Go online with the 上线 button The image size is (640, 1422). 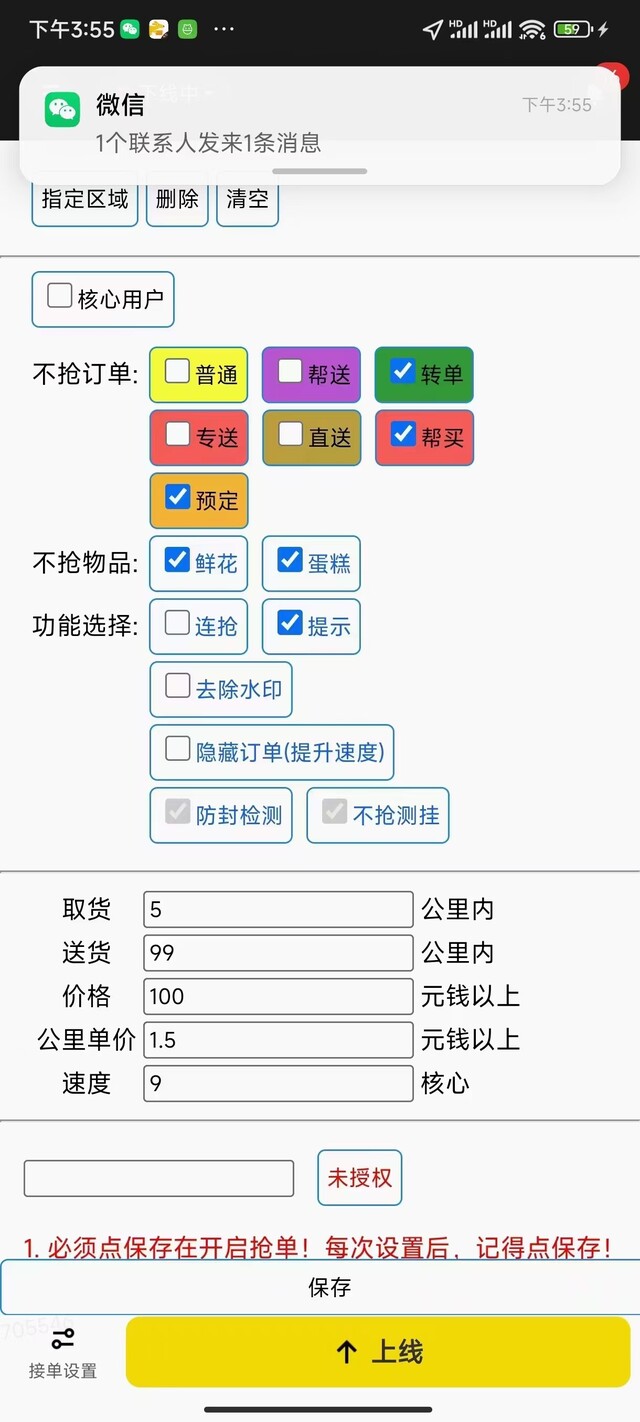pyautogui.click(x=378, y=1352)
